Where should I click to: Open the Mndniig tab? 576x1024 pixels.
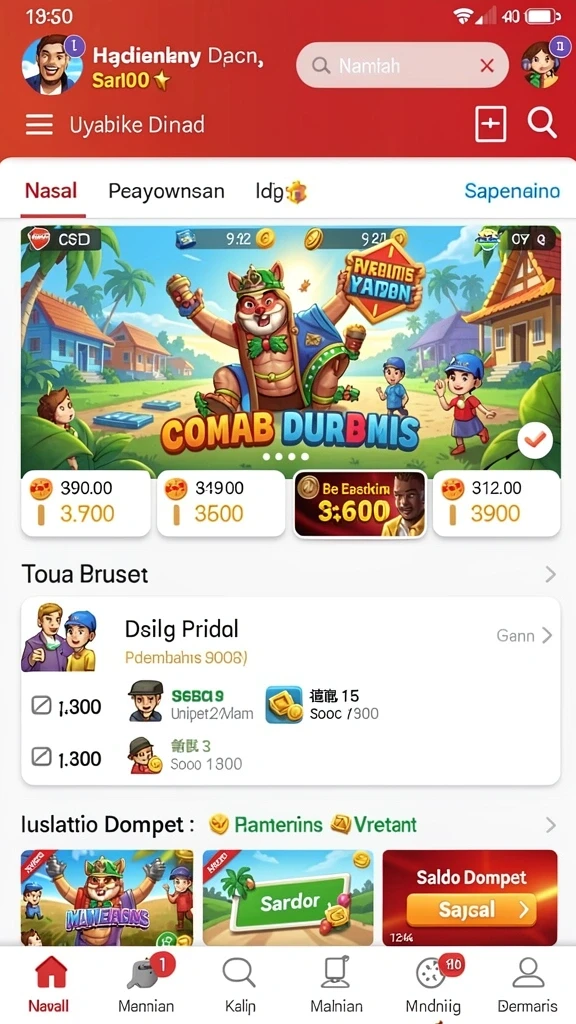tap(433, 984)
